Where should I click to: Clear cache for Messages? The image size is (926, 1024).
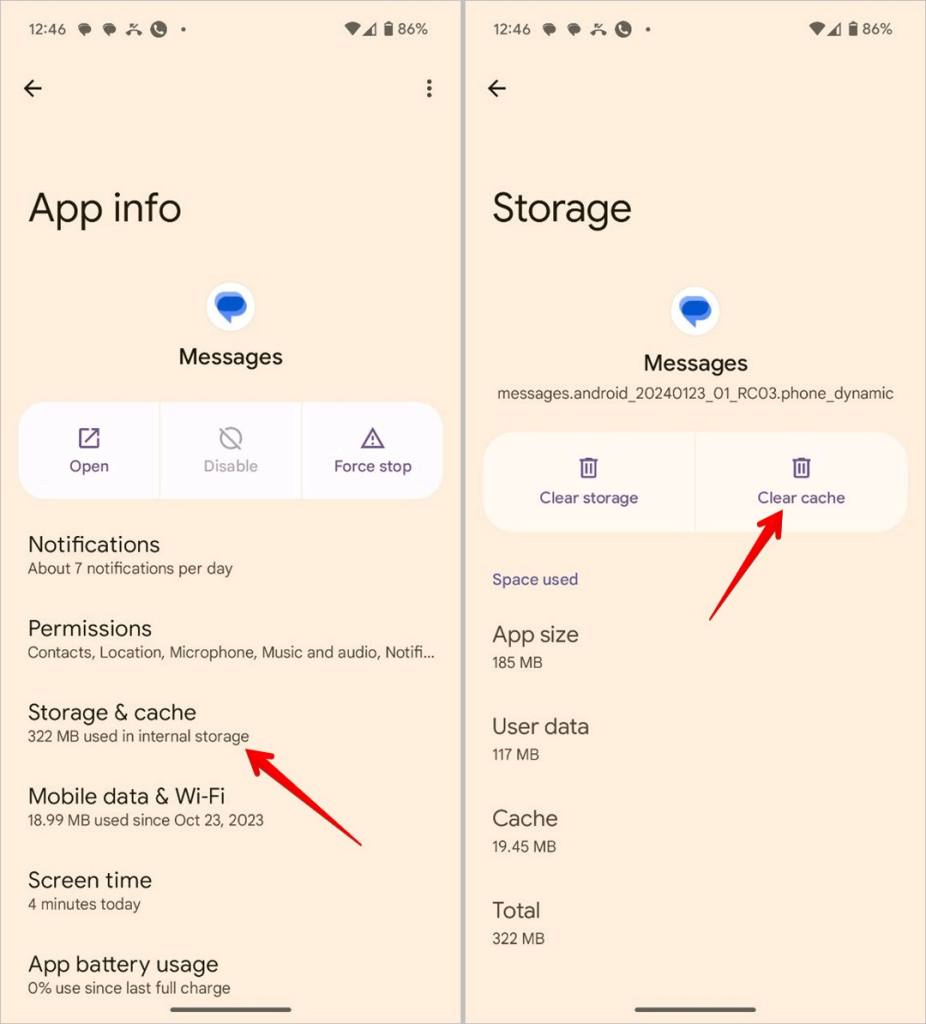pyautogui.click(x=801, y=481)
